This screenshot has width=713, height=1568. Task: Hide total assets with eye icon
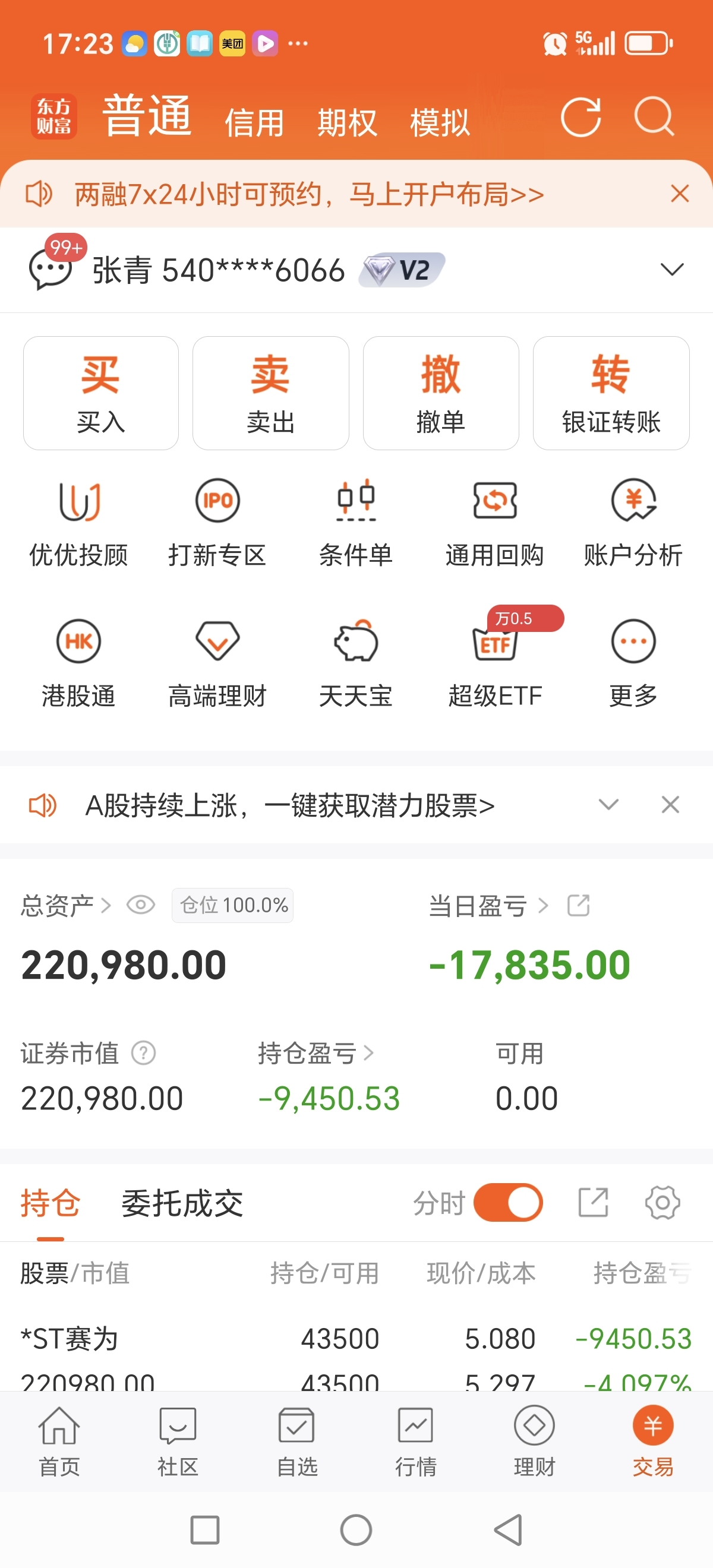[141, 905]
